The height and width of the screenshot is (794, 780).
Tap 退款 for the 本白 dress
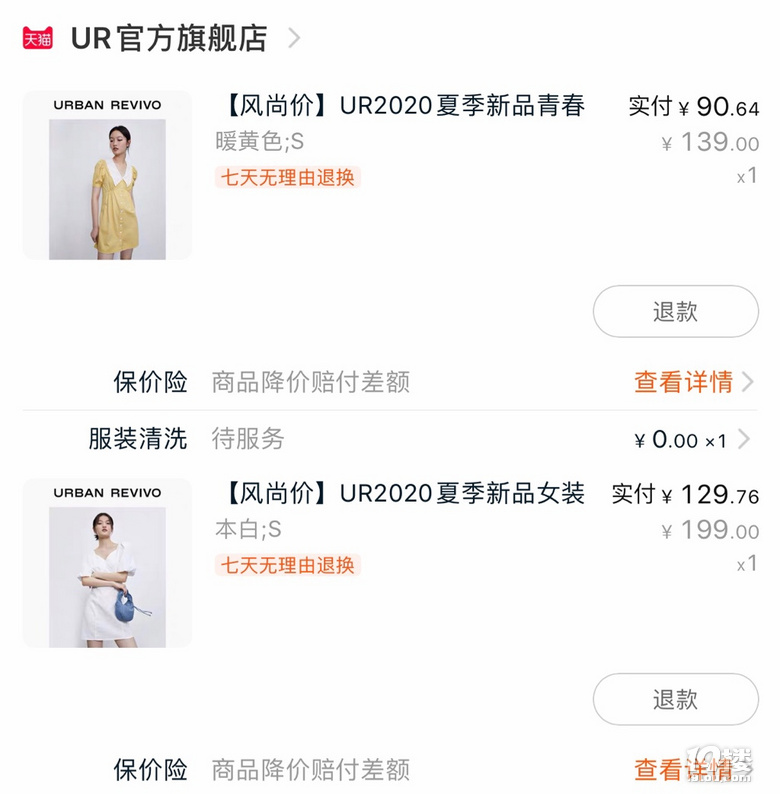tap(675, 699)
